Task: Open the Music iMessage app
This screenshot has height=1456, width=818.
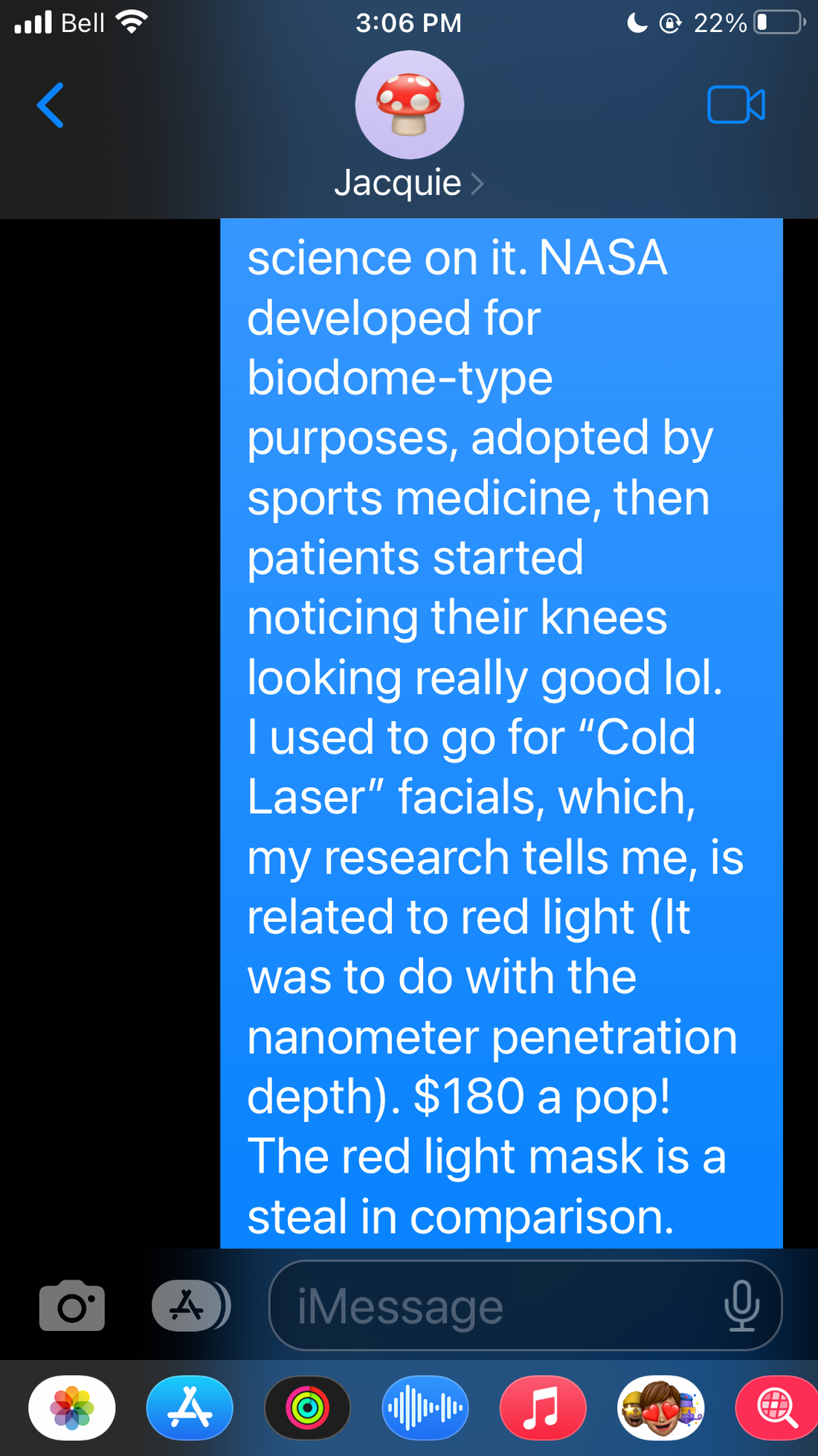Action: click(543, 1408)
